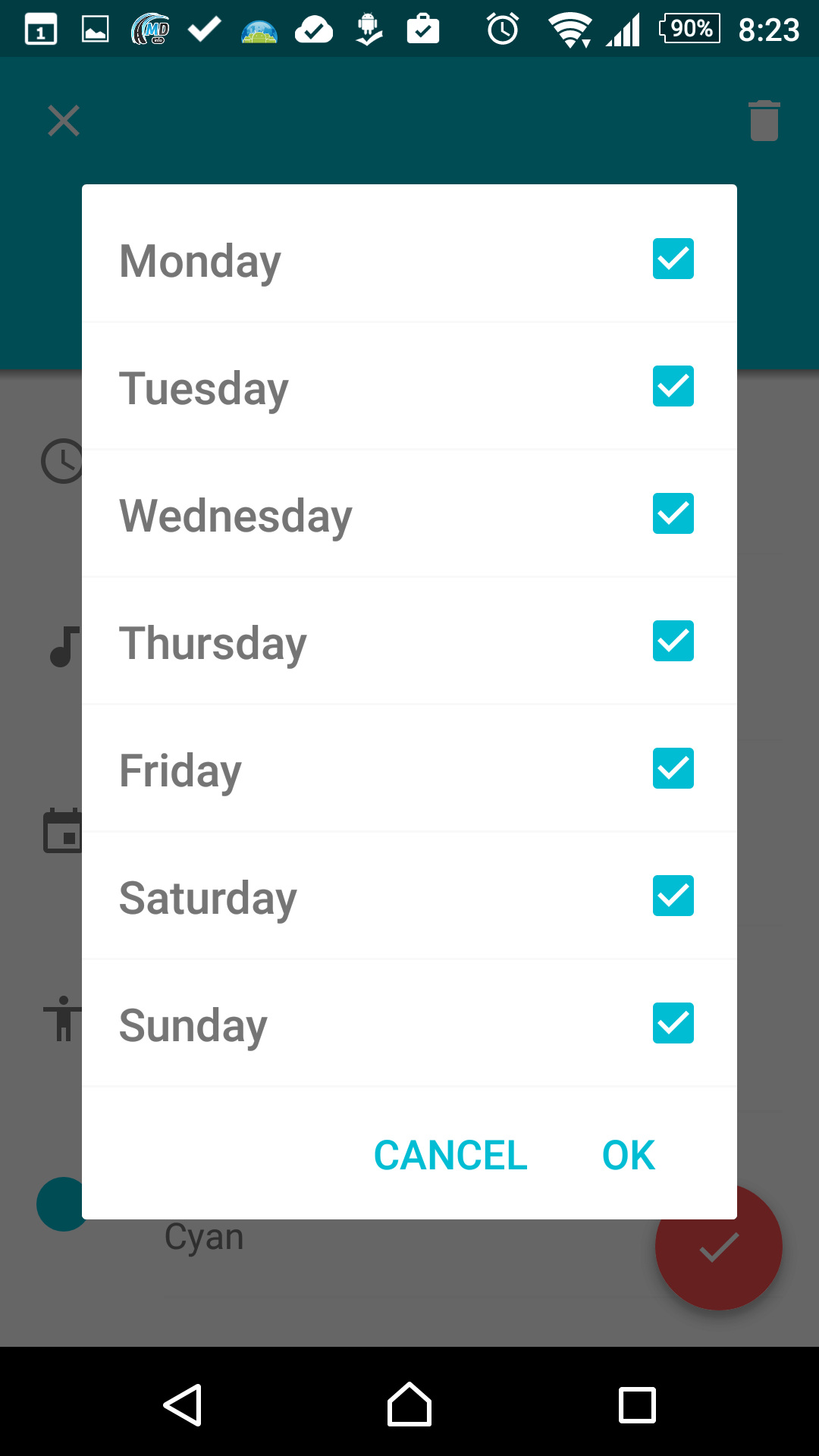Deselect the Sunday checkbox
This screenshot has width=819, height=1456.
click(x=673, y=1023)
